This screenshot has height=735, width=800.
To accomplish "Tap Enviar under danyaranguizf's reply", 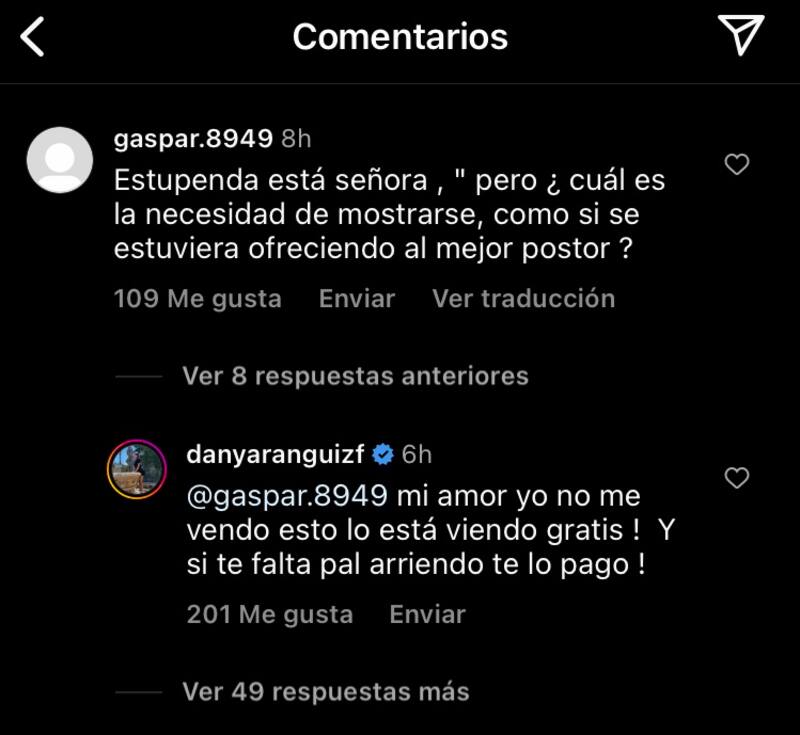I will click(x=427, y=614).
